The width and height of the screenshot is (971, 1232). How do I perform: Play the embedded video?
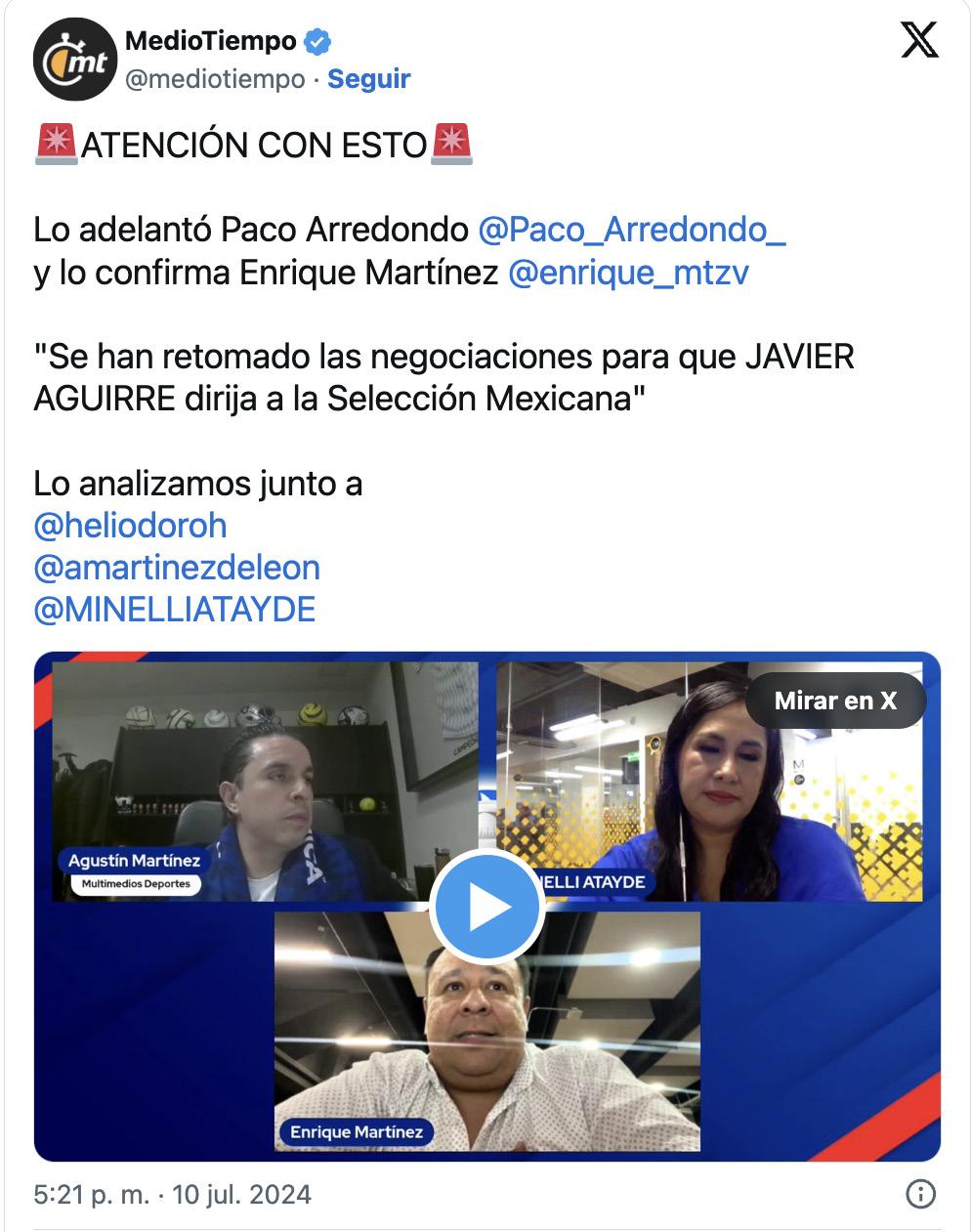[x=486, y=907]
